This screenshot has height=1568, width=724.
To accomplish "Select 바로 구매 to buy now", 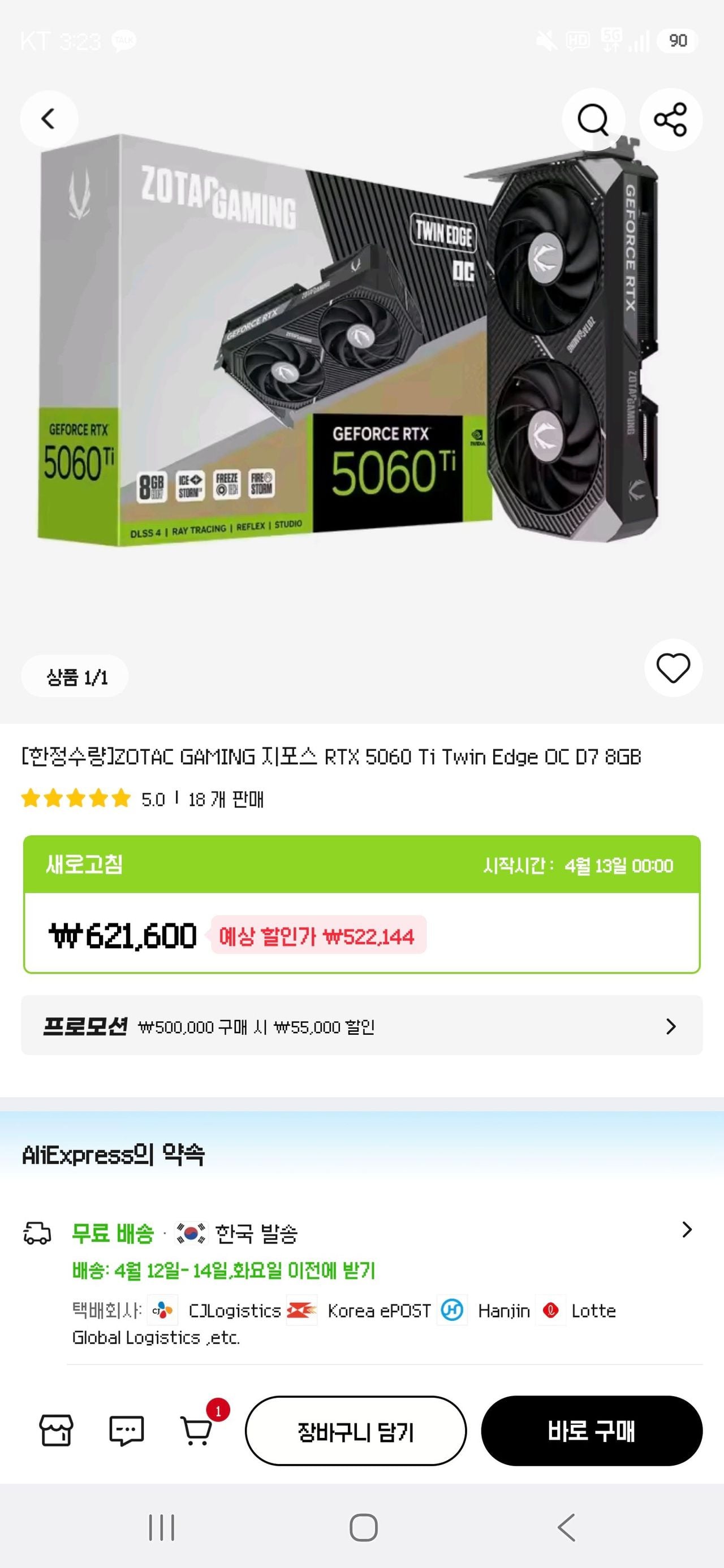I will pyautogui.click(x=591, y=1431).
